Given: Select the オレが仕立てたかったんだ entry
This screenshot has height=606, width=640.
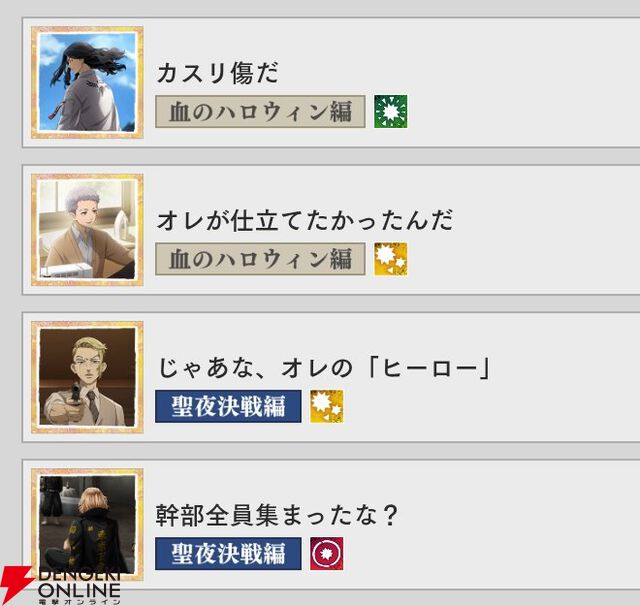Looking at the screenshot, I should [330, 230].
